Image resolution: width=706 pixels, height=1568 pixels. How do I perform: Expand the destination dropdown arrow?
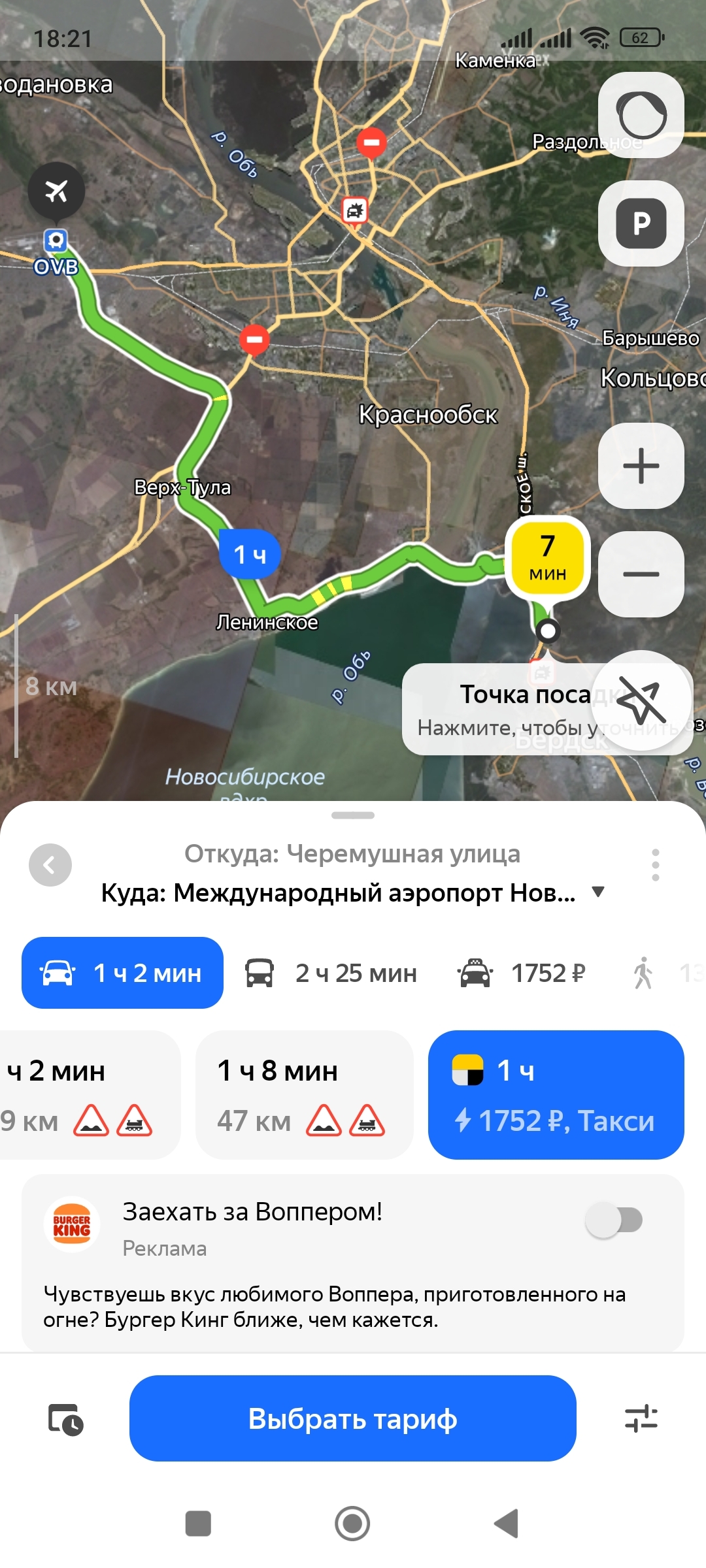pyautogui.click(x=597, y=892)
